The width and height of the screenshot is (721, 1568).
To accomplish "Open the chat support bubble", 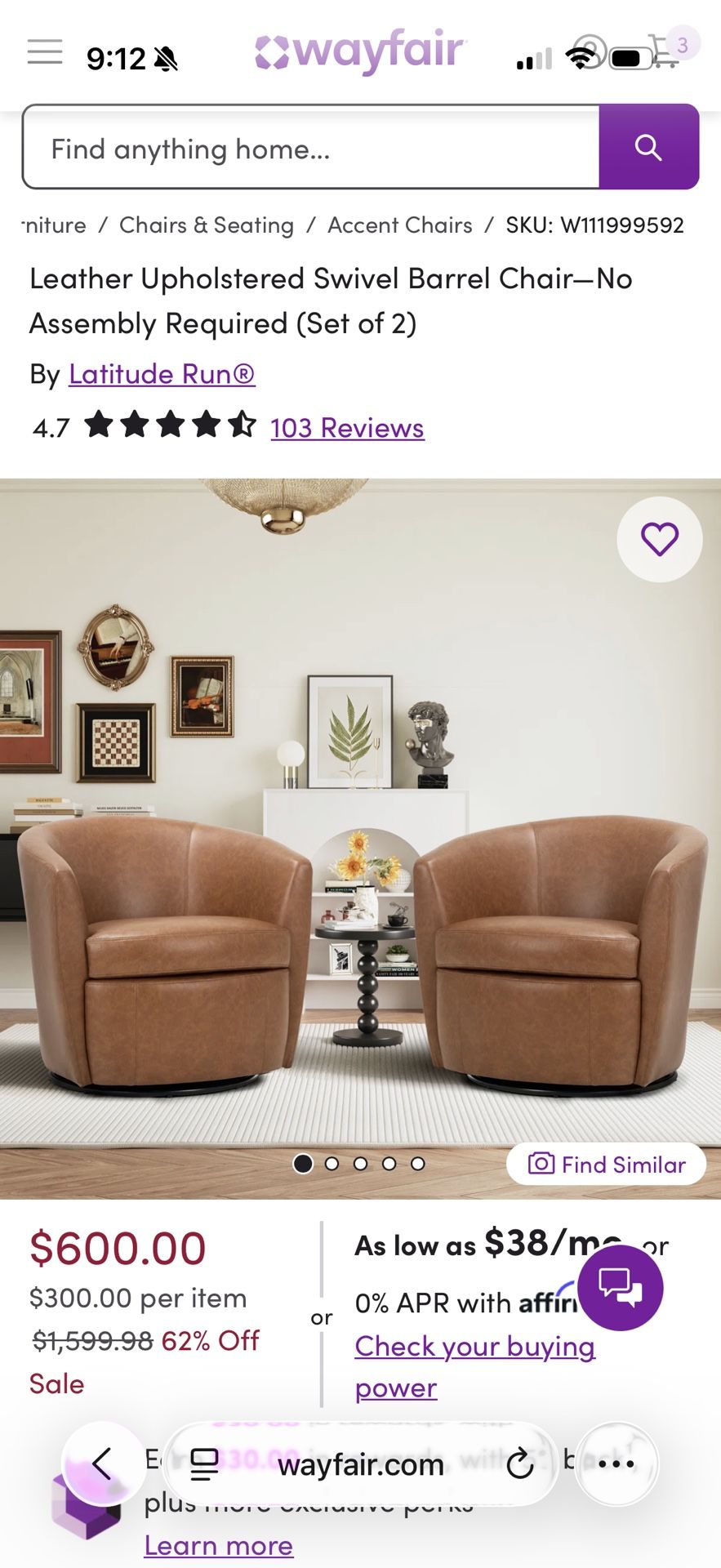I will point(621,1287).
